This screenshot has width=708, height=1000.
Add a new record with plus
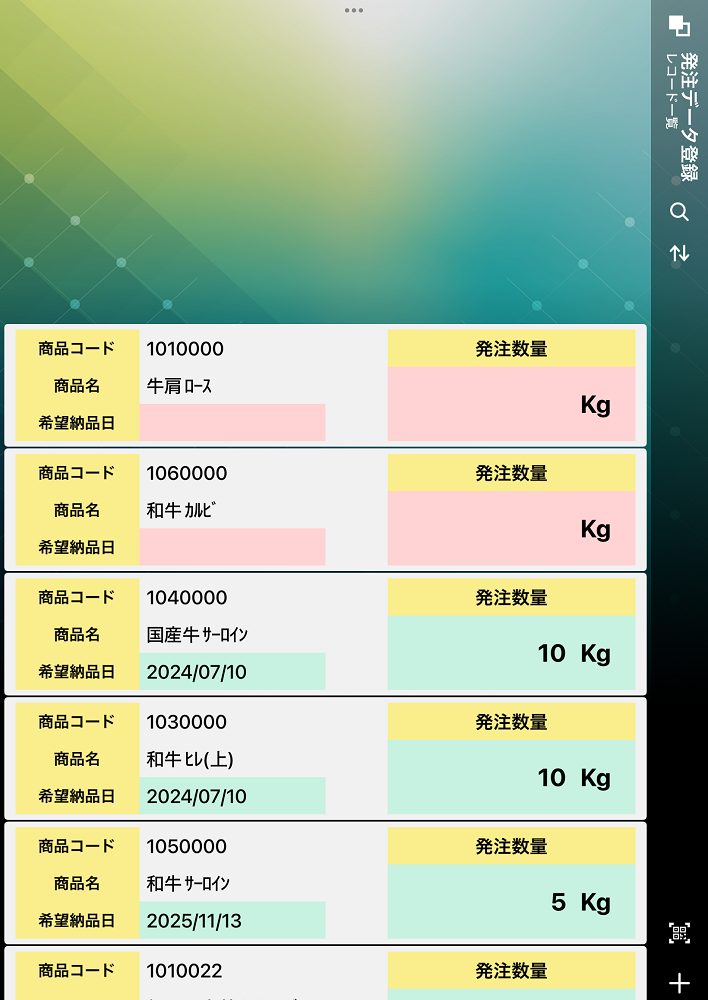pos(679,983)
